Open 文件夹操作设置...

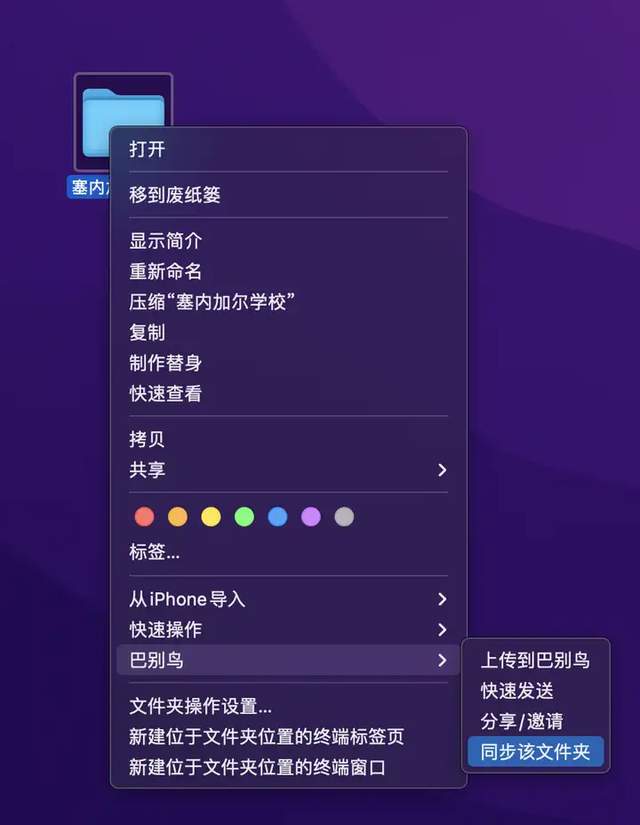click(x=288, y=706)
